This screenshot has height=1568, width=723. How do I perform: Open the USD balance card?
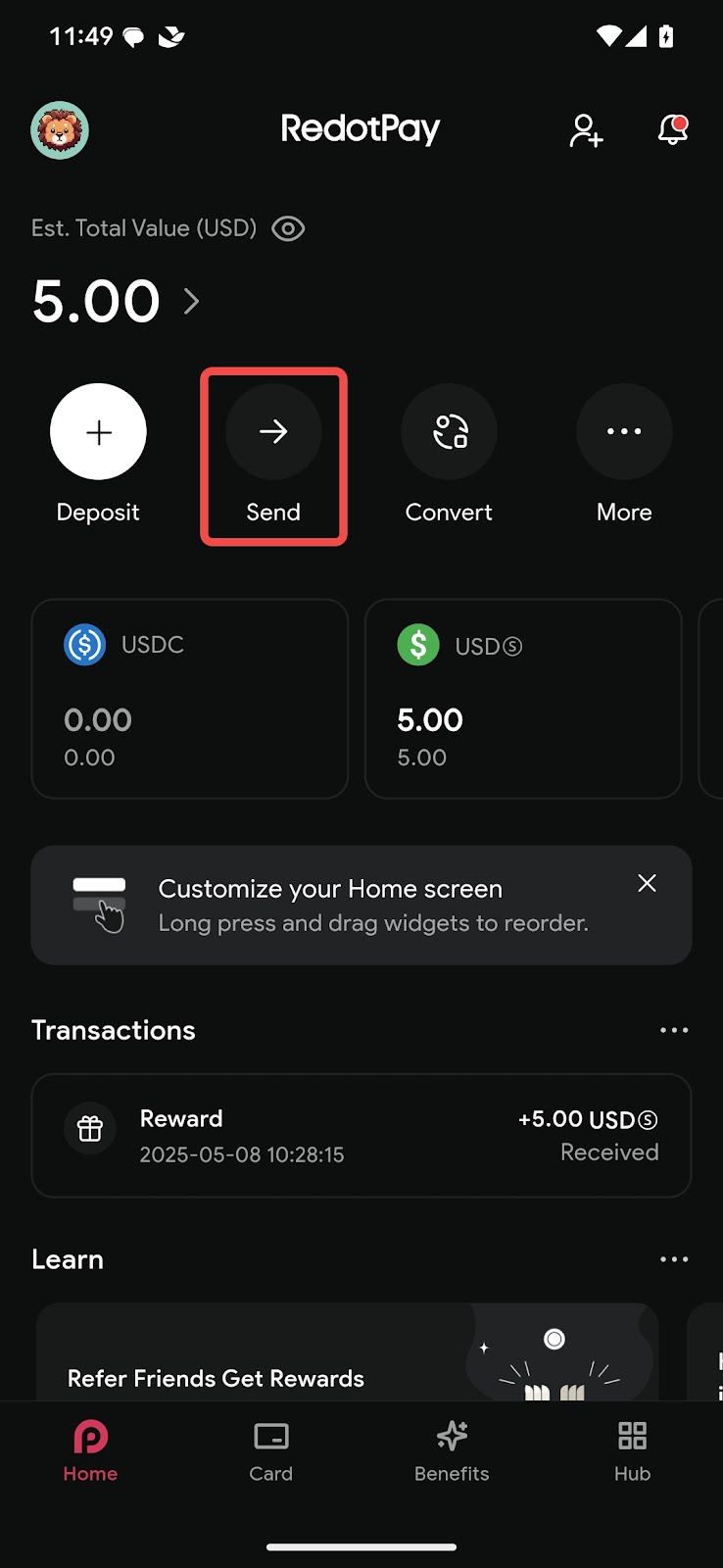point(523,699)
